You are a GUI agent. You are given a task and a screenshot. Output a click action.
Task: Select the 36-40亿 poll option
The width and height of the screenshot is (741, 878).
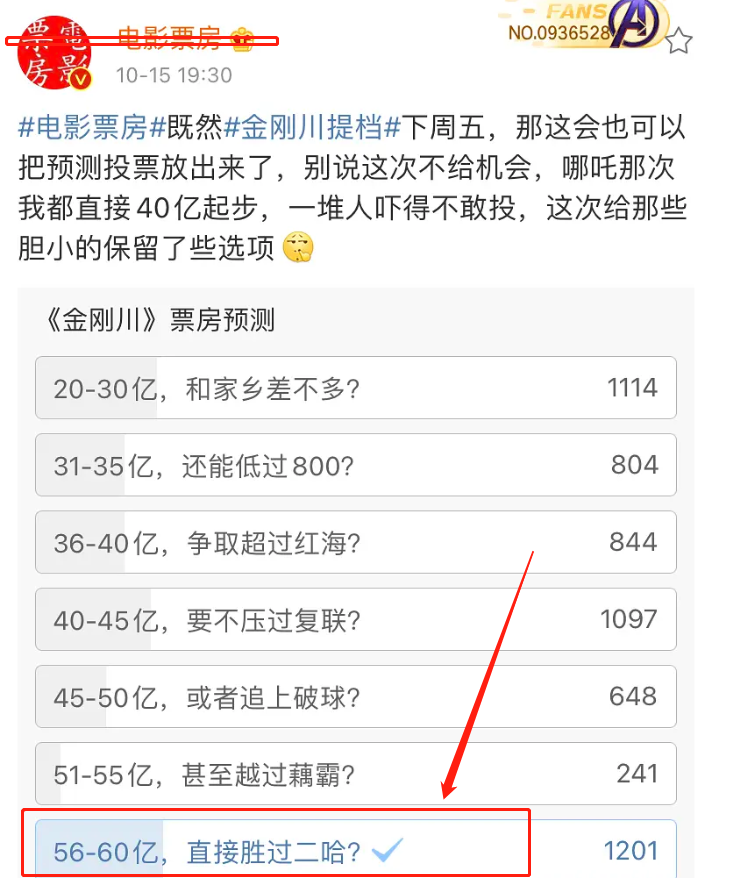355,542
